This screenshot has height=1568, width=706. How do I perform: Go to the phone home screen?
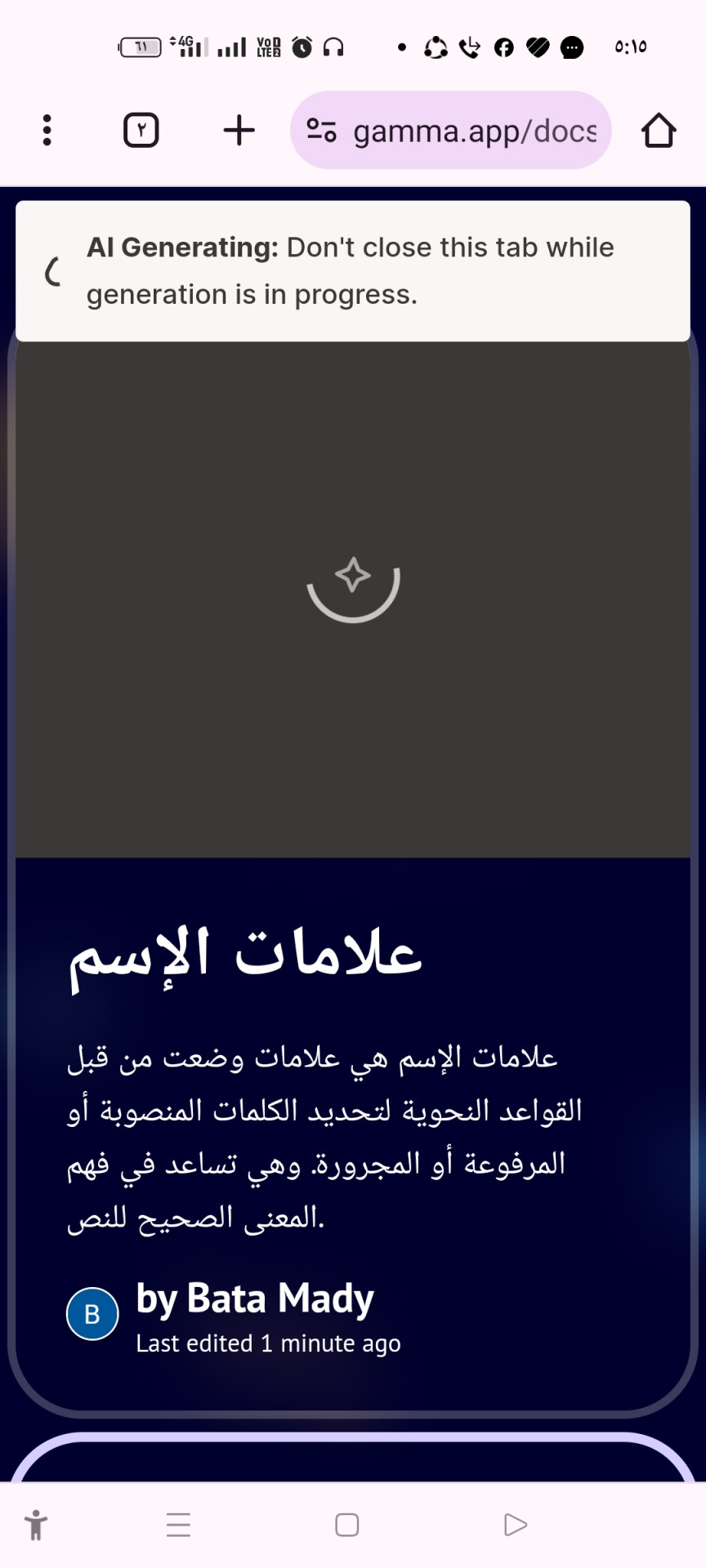[347, 1525]
